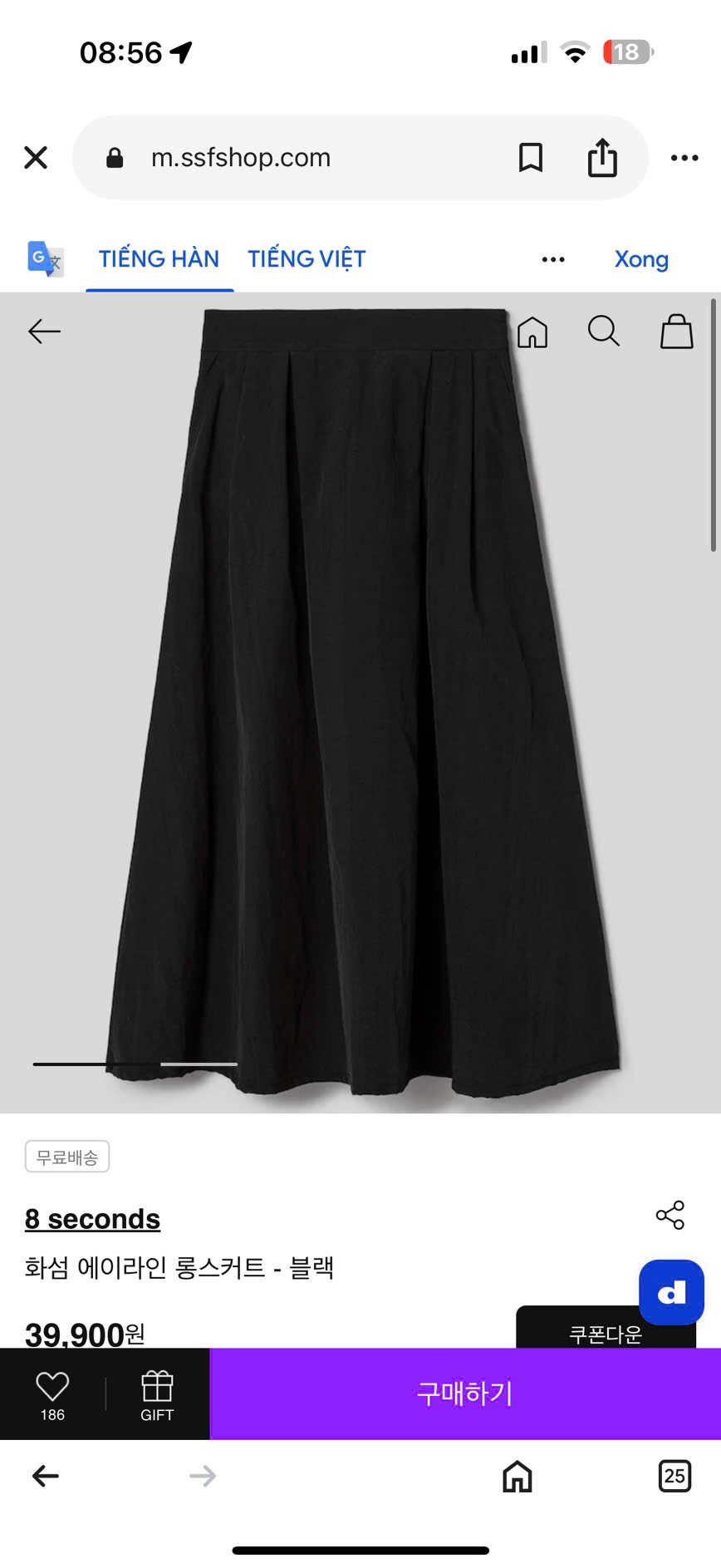
Task: Tap the m.ssfshop.com address bar
Action: (241, 157)
